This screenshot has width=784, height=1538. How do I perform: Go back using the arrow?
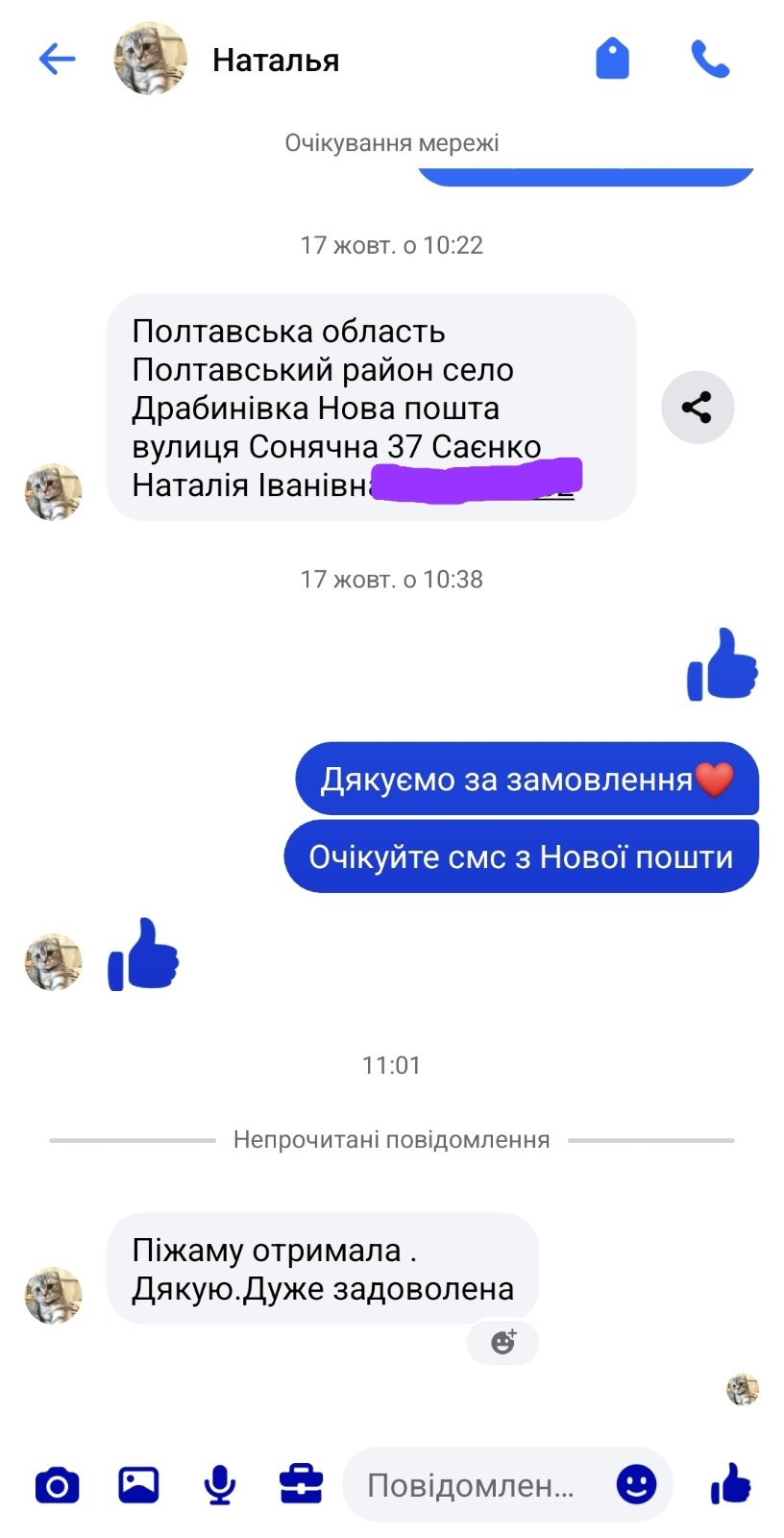[57, 60]
